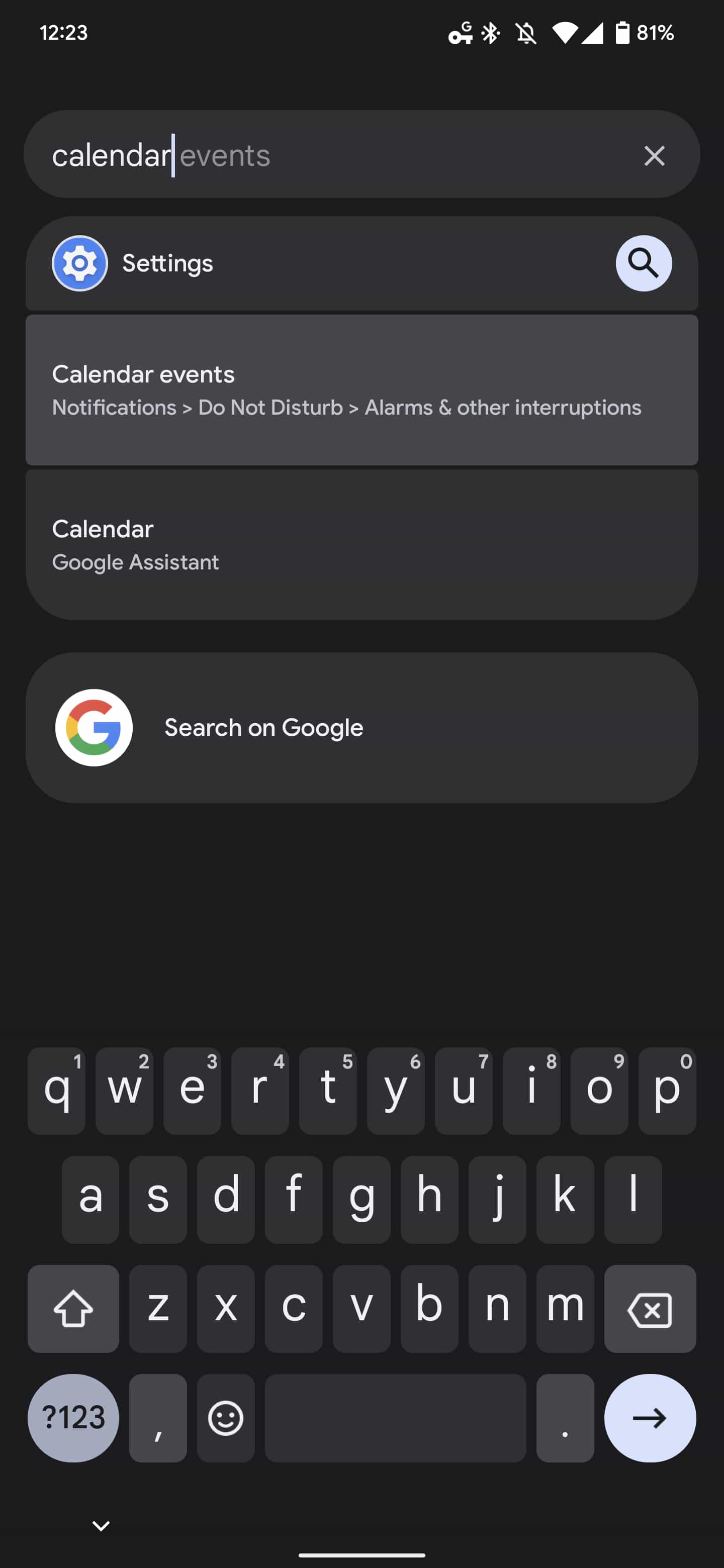The width and height of the screenshot is (724, 1568).
Task: Switch keyboard to ?123 symbols
Action: click(73, 1418)
